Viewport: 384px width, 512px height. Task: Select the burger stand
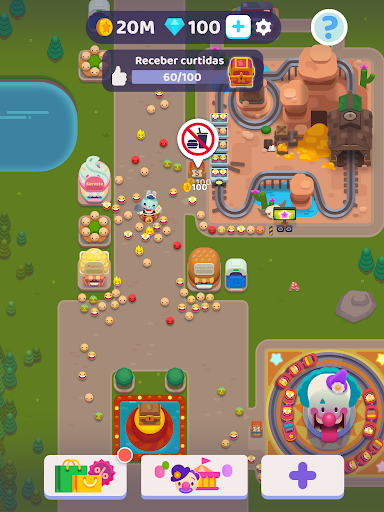coord(204,269)
